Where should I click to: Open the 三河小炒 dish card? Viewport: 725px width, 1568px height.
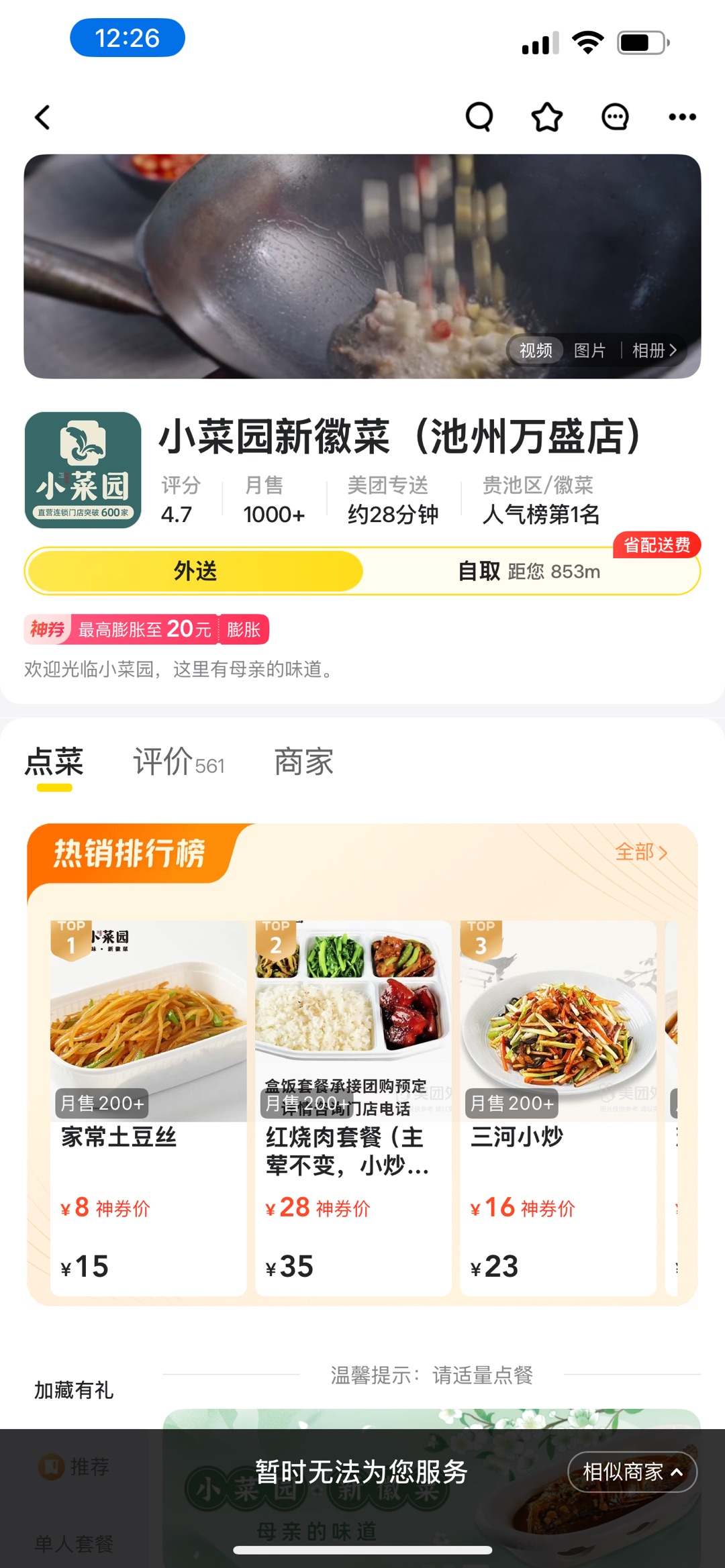click(x=558, y=1107)
